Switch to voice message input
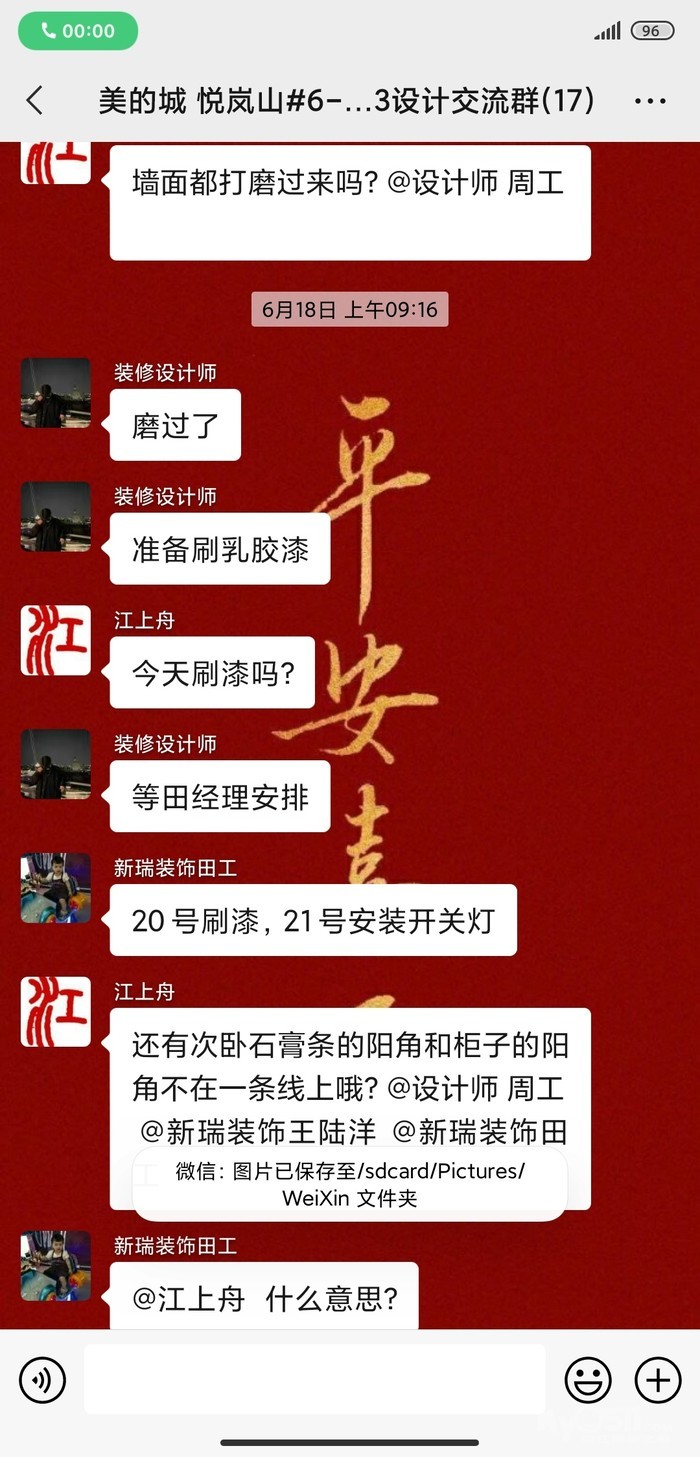 42,1380
